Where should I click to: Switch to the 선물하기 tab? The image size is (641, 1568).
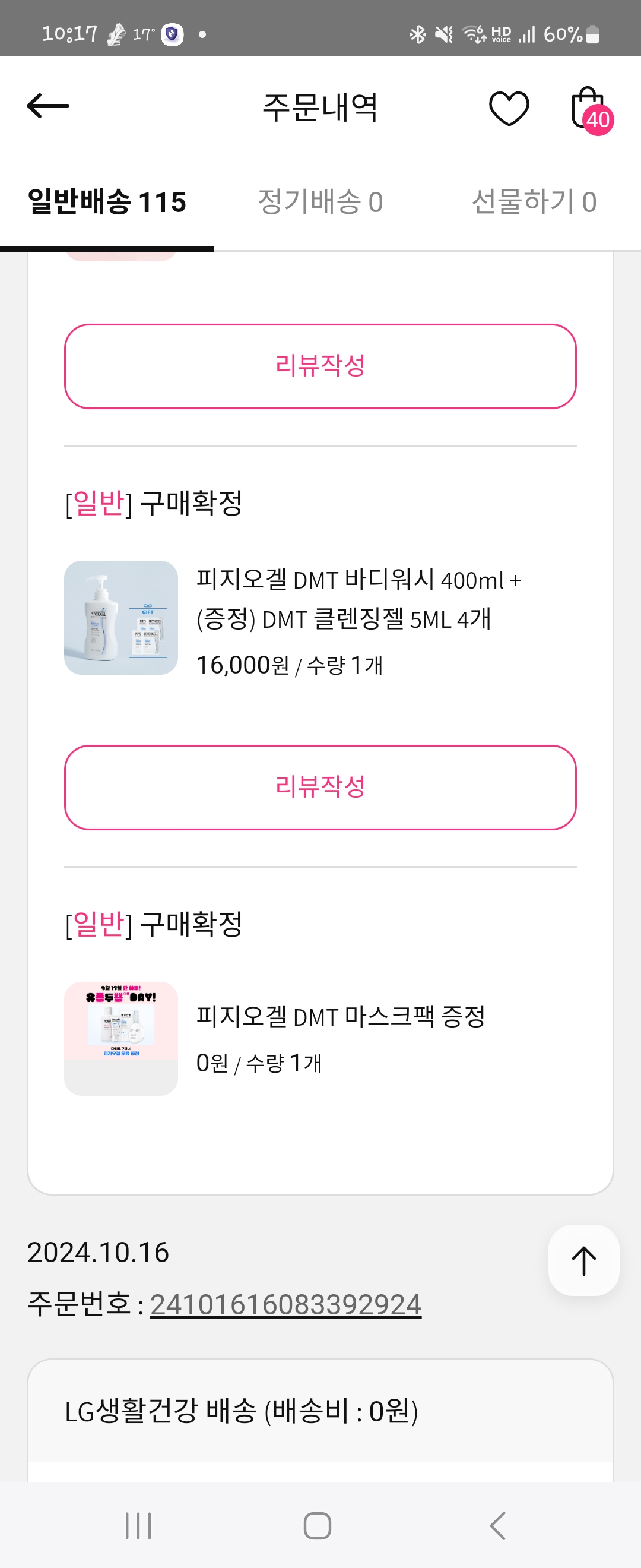click(534, 202)
